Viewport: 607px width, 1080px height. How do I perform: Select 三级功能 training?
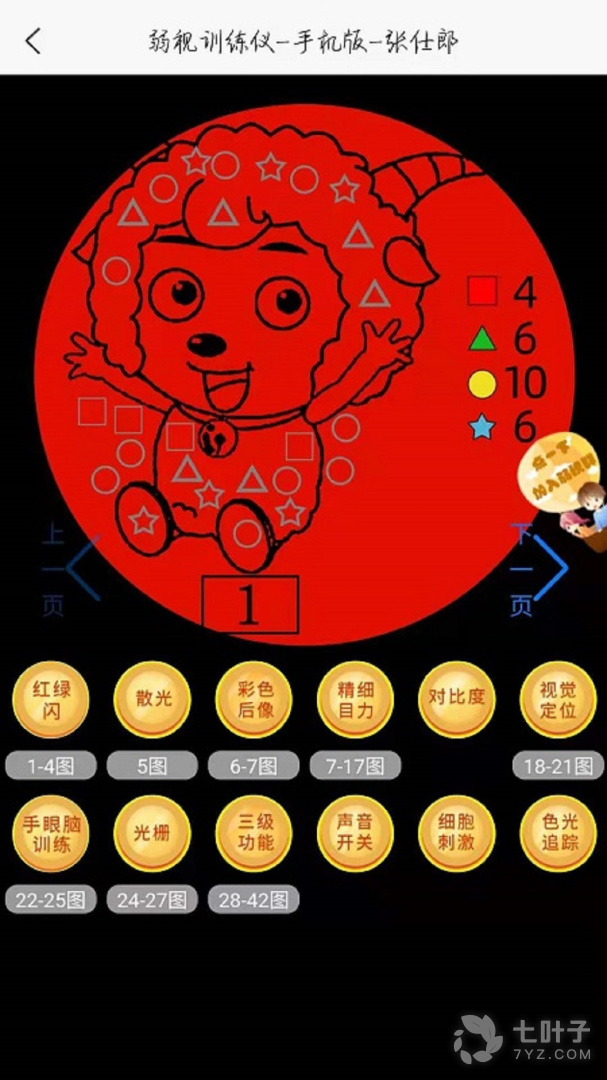click(254, 833)
